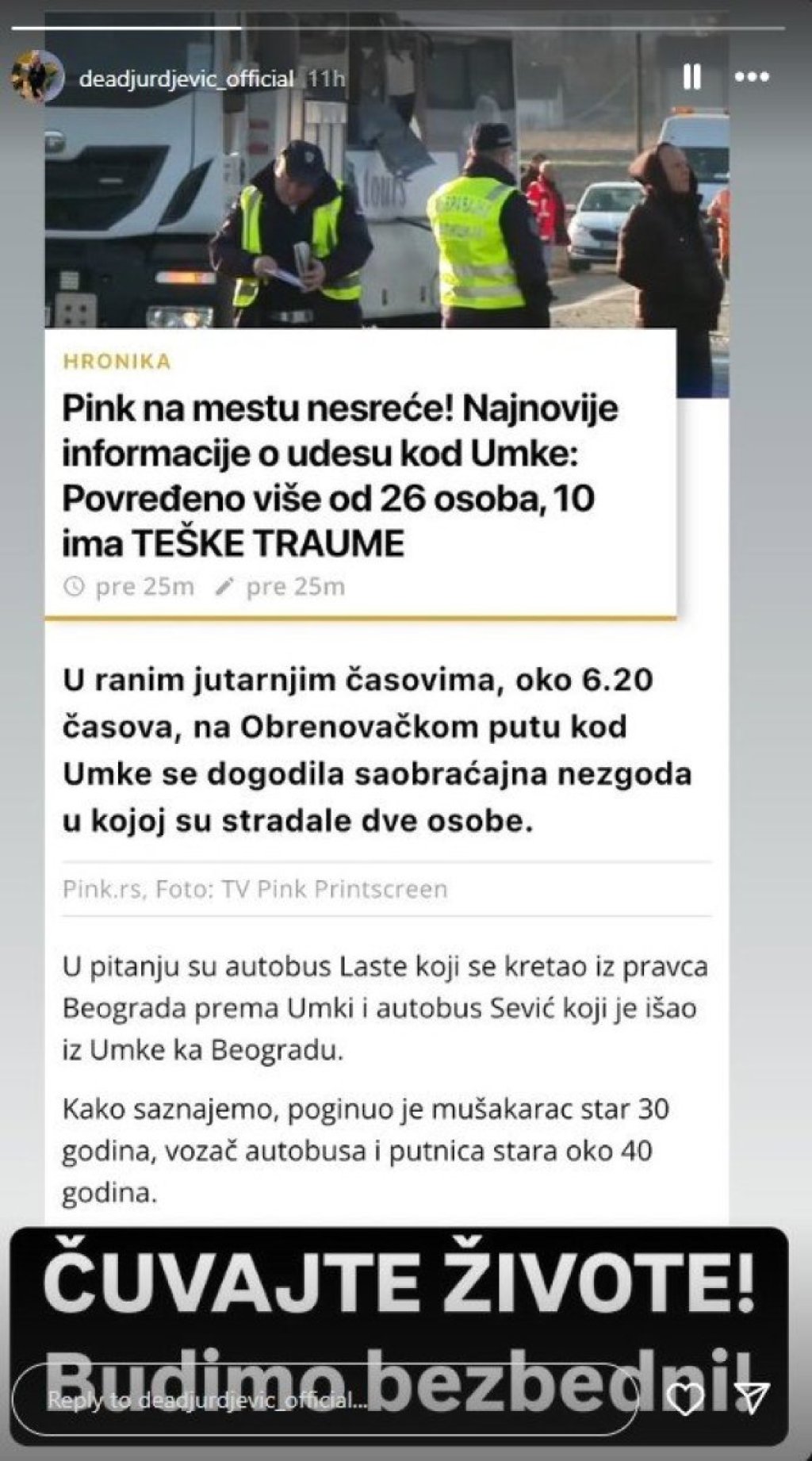Open the story overflow menu
Viewport: 812px width, 1461px height.
(751, 77)
